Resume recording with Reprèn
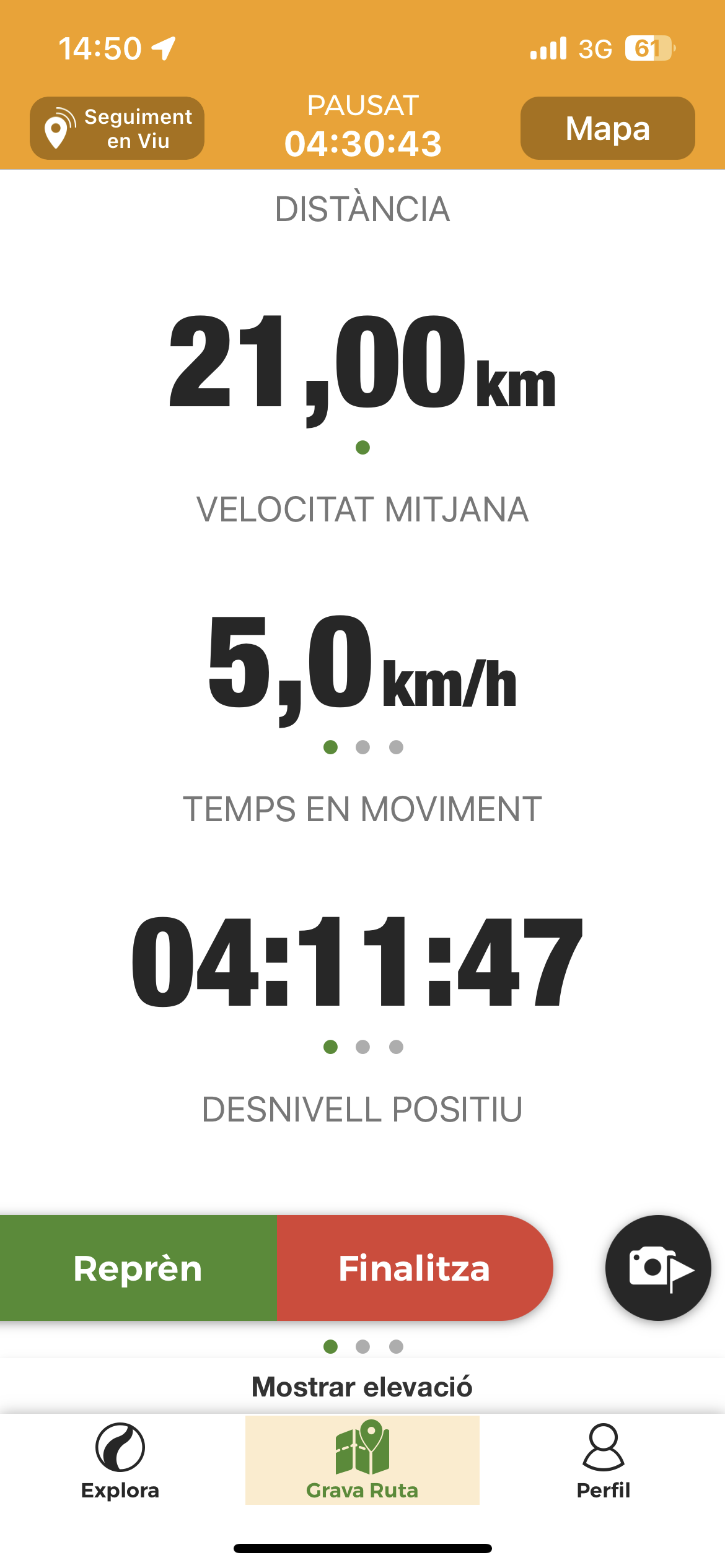 [x=138, y=1268]
